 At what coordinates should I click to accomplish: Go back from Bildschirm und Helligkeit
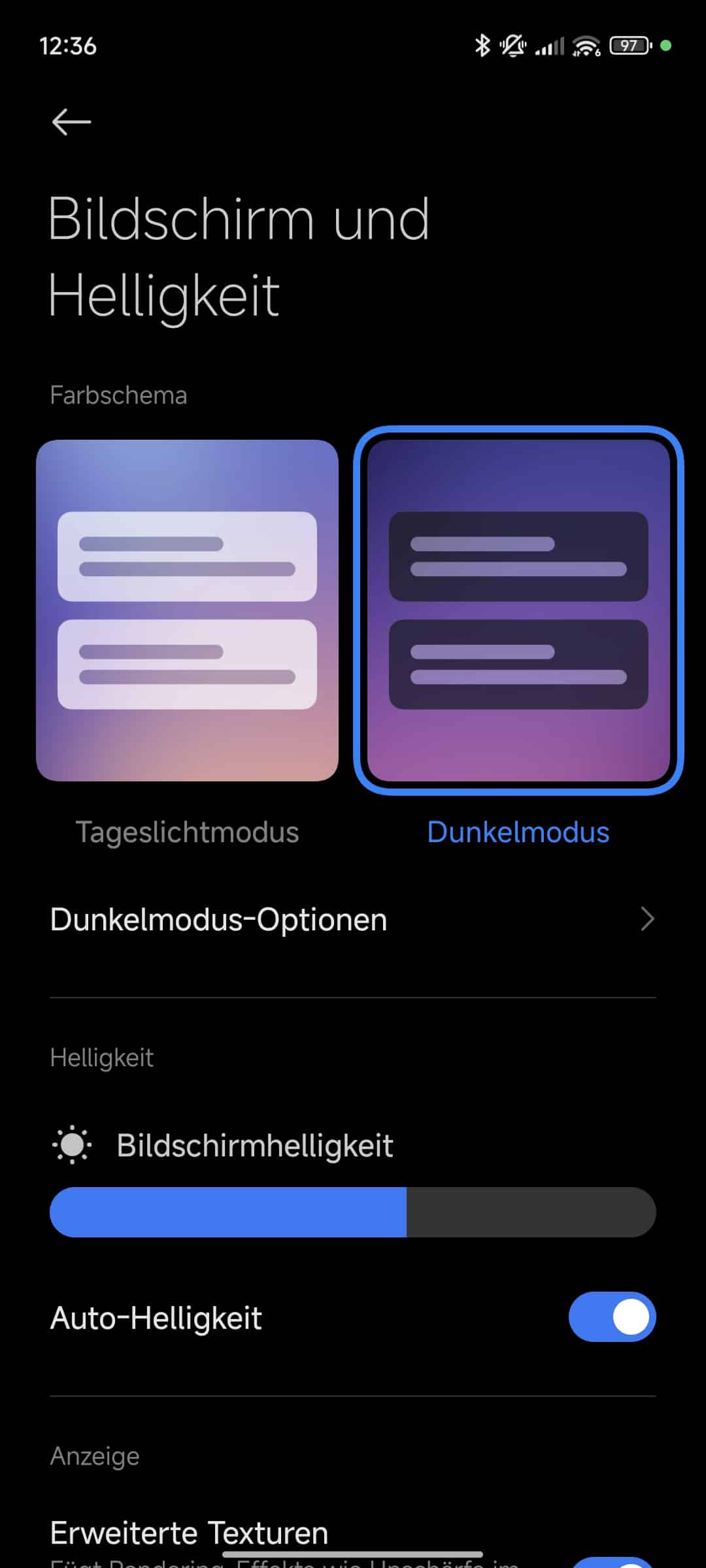coord(71,122)
